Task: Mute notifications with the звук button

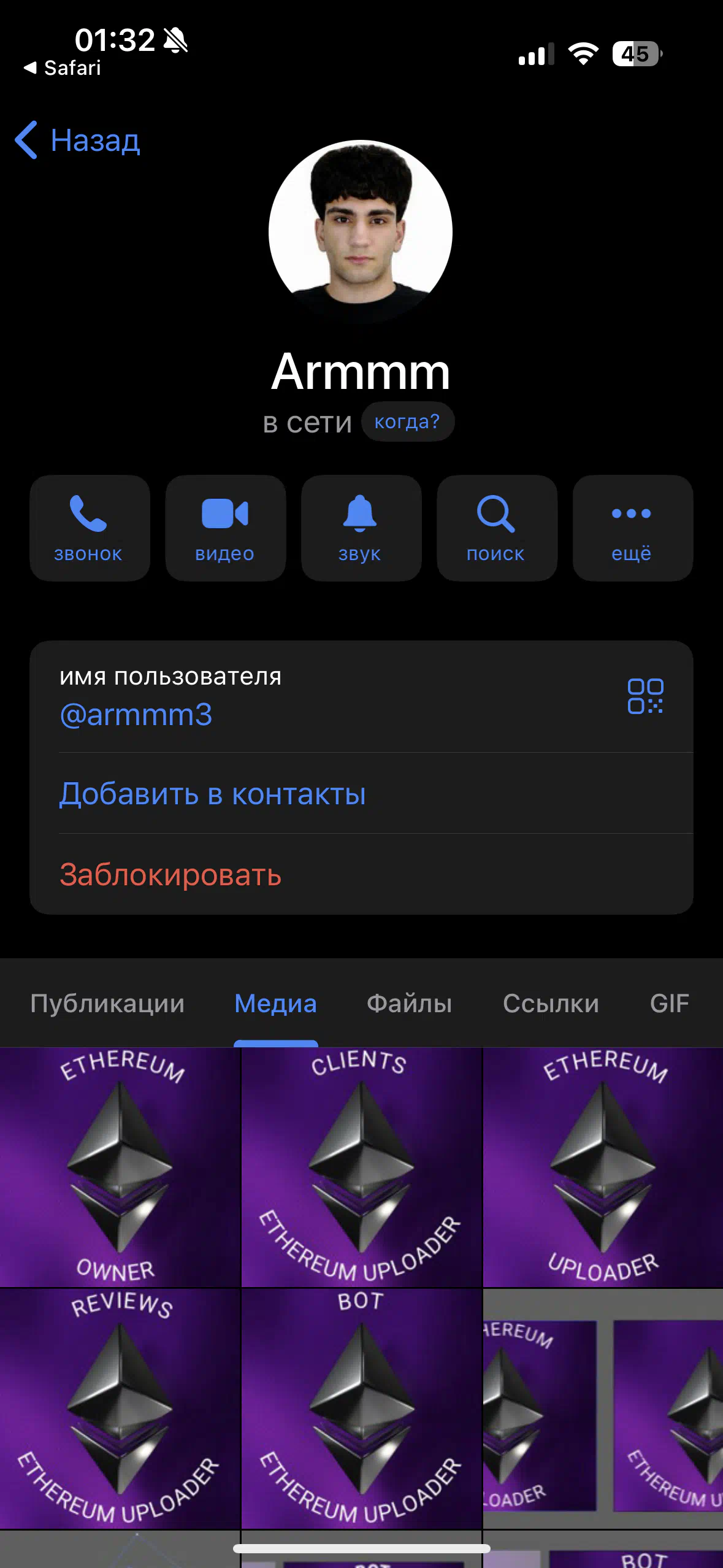Action: tap(361, 528)
